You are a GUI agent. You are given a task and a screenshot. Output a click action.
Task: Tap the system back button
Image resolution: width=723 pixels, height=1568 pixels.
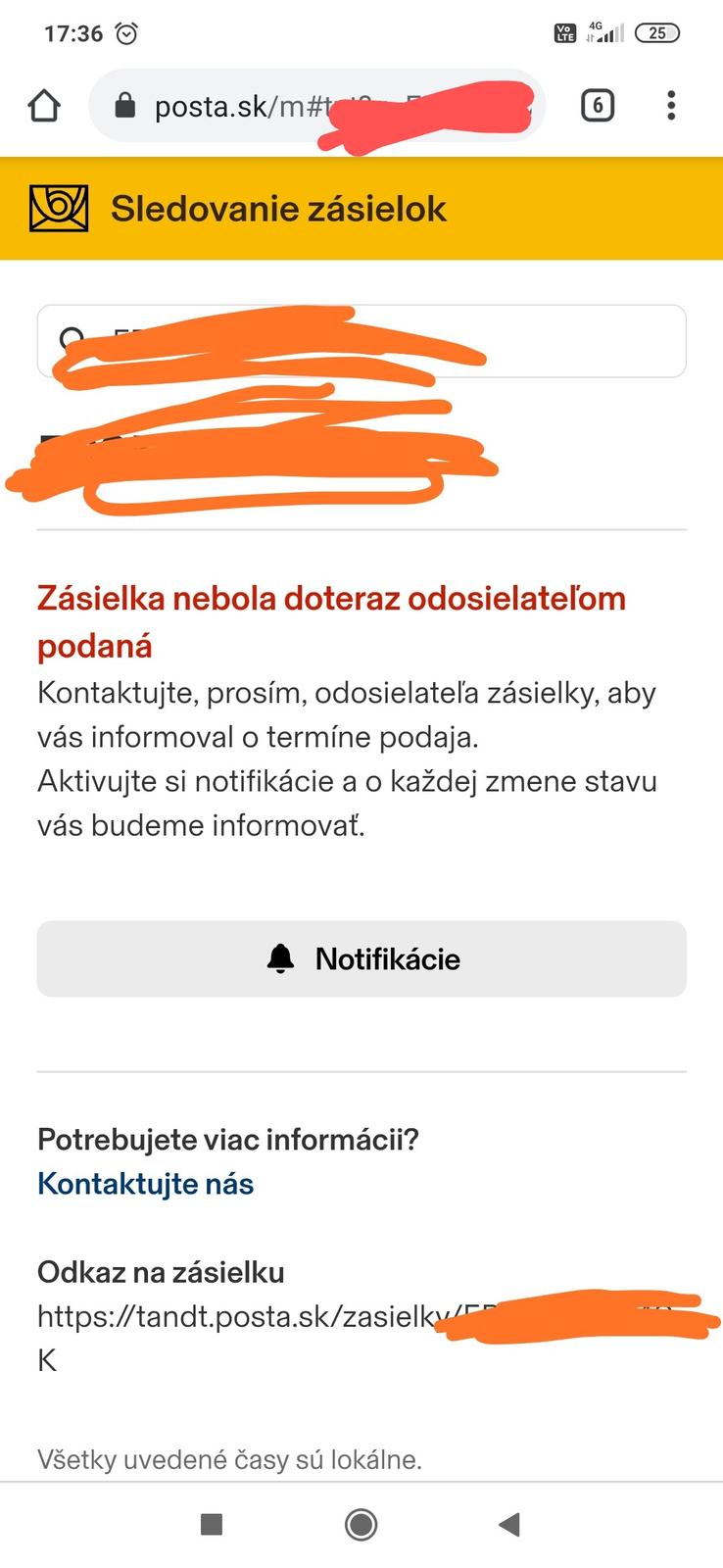point(508,1524)
